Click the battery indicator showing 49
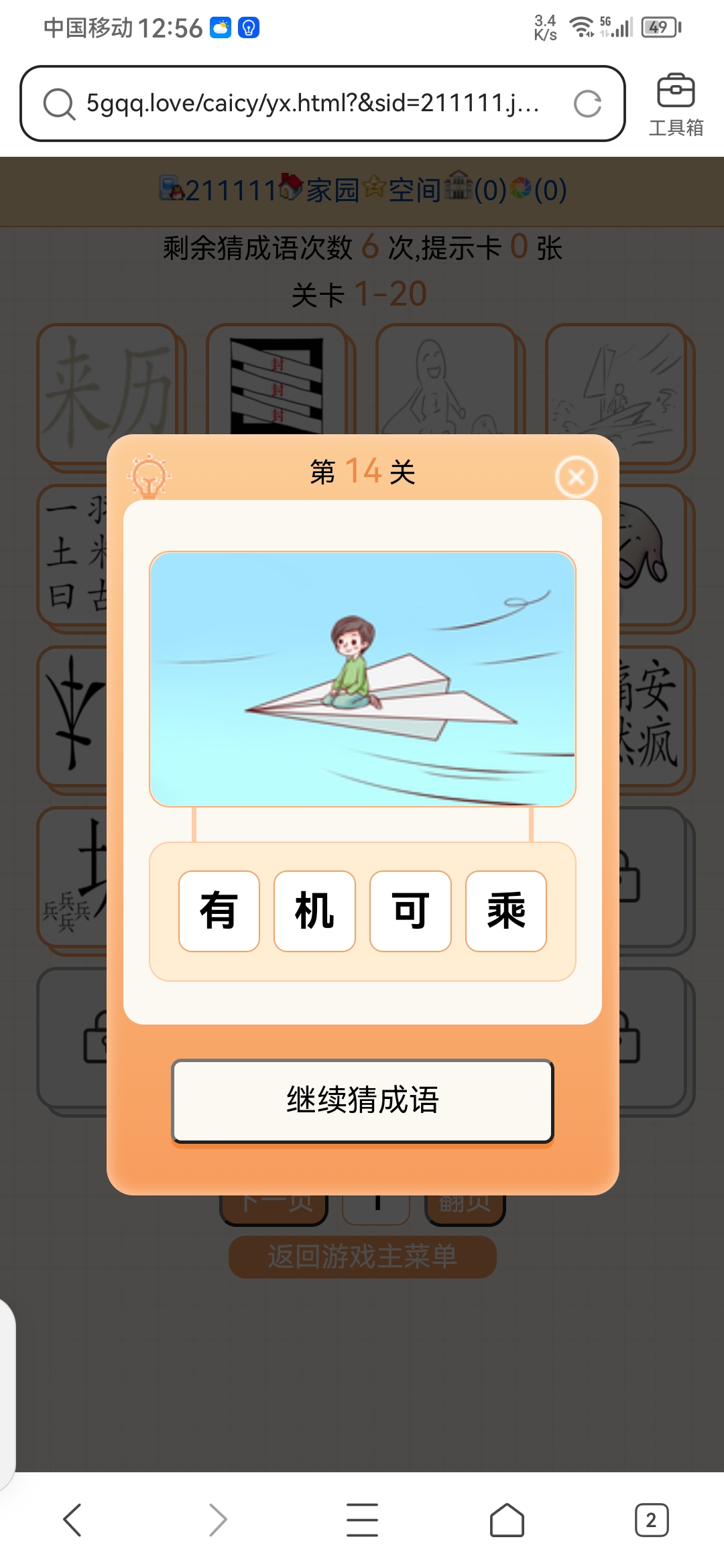The height and width of the screenshot is (1568, 724). coord(659,27)
